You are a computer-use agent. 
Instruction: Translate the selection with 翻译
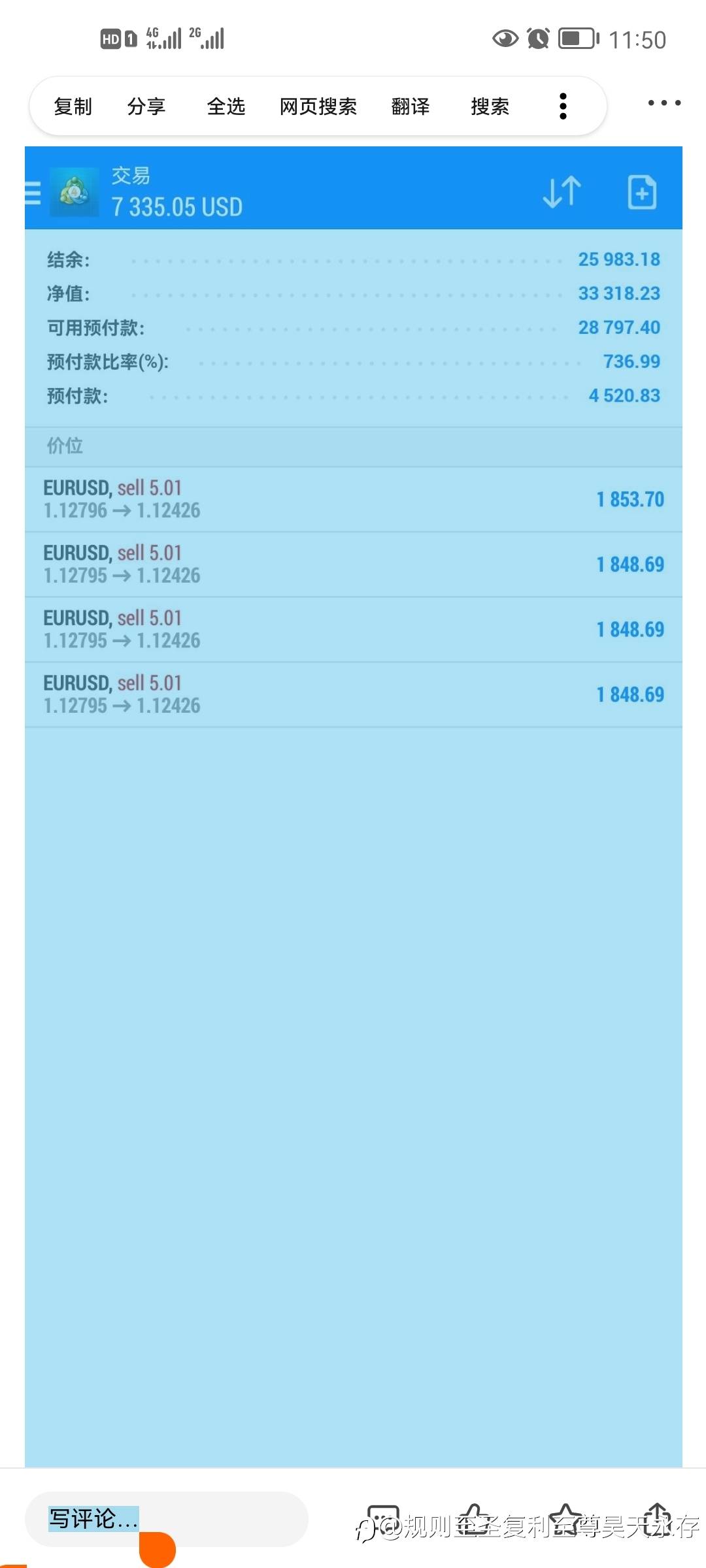pos(411,106)
